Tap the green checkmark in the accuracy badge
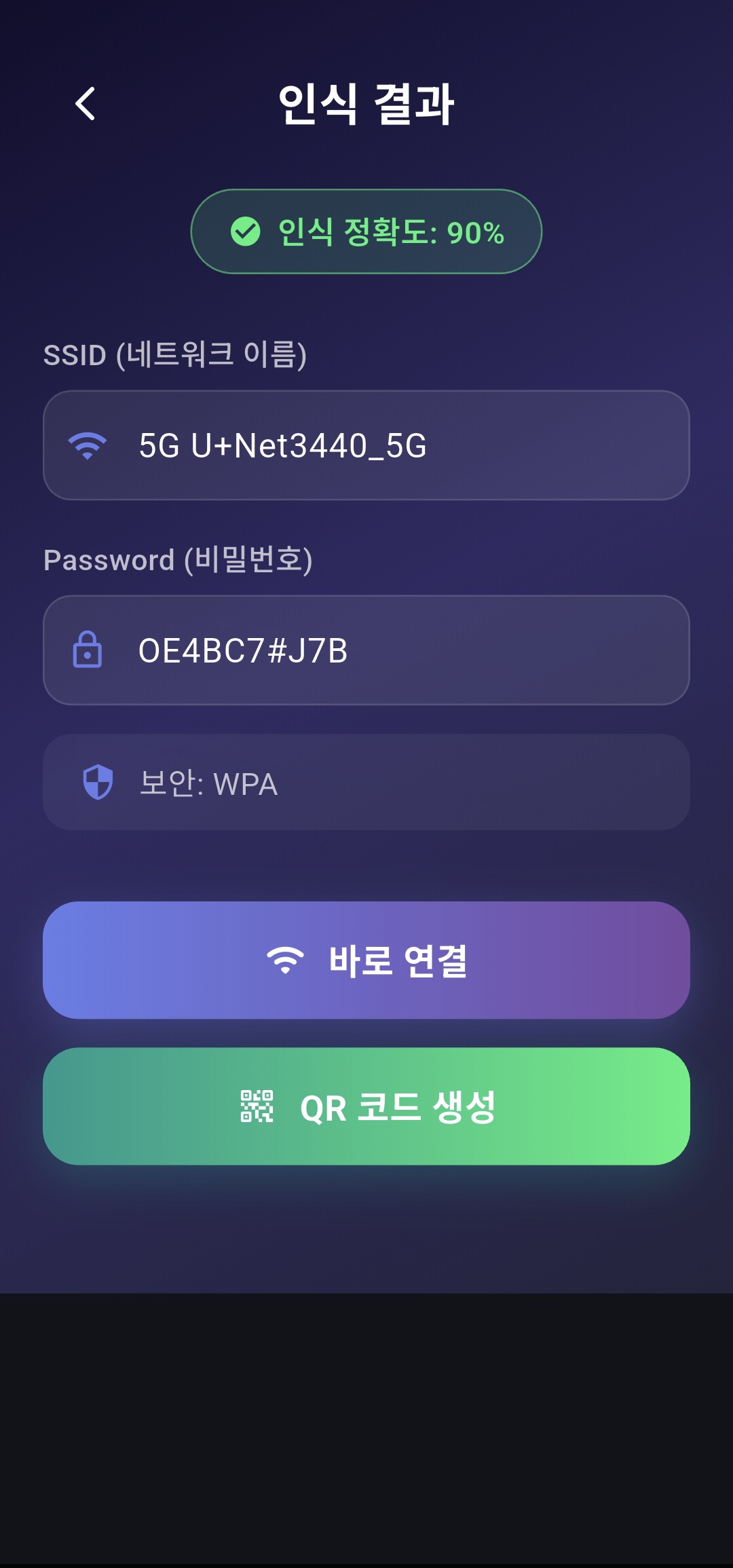The height and width of the screenshot is (1568, 733). click(246, 231)
